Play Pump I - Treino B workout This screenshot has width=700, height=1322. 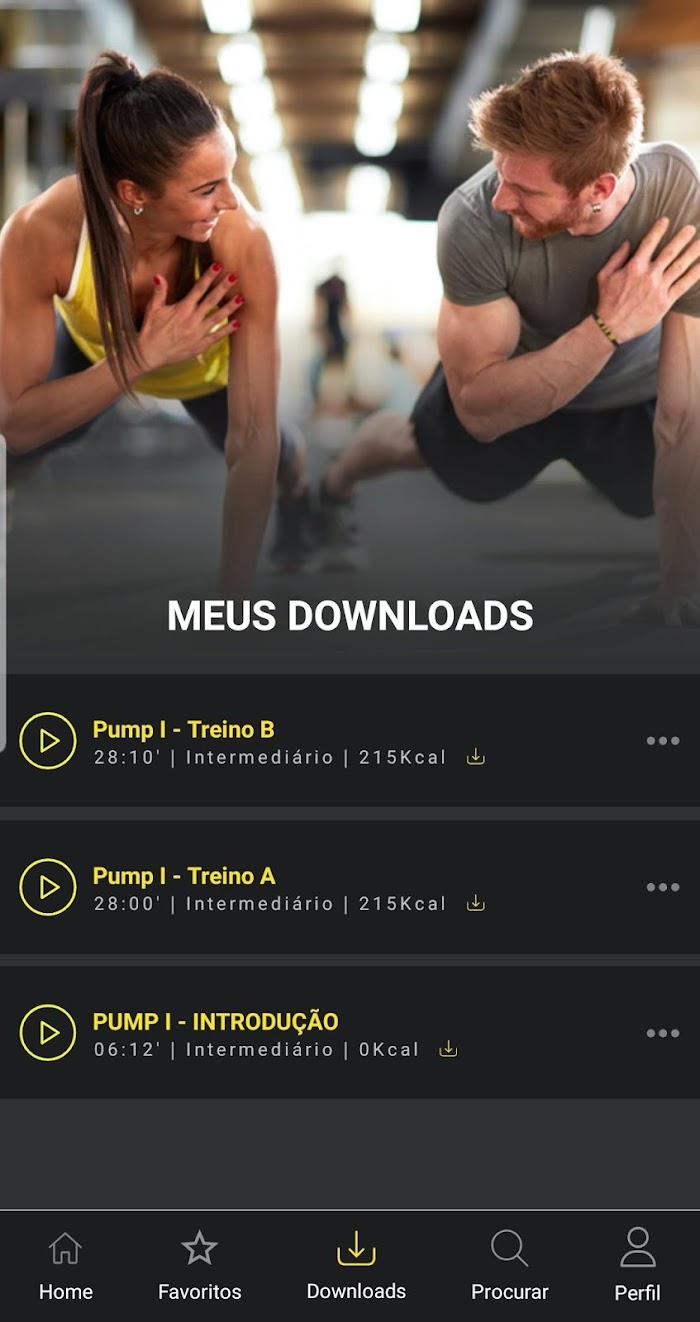(48, 741)
